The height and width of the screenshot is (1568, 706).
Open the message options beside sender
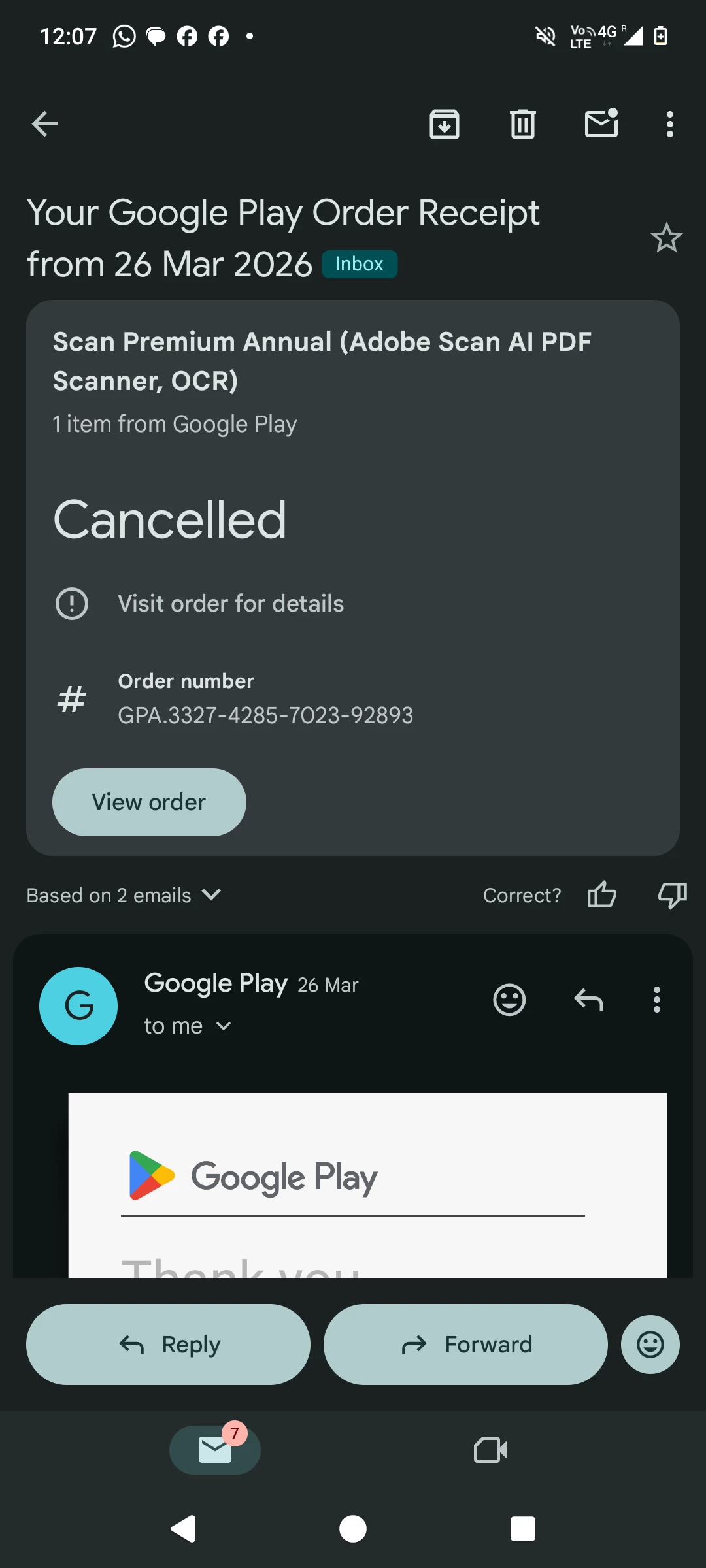[x=657, y=1000]
